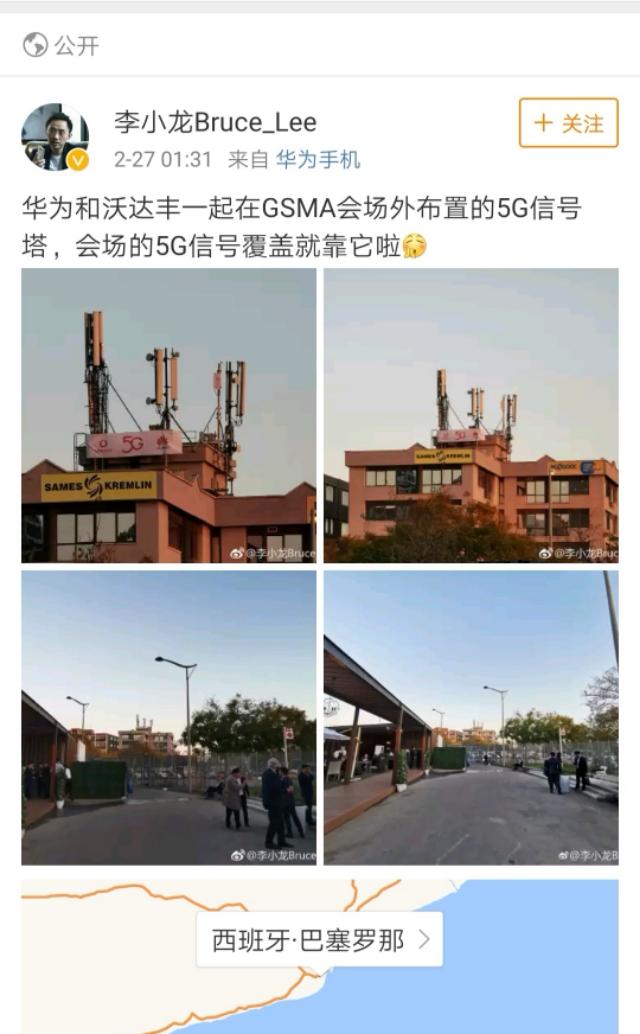Tap the 李小龙Bruce_Lee username
Screen dimensions: 640x1034
click(x=215, y=123)
